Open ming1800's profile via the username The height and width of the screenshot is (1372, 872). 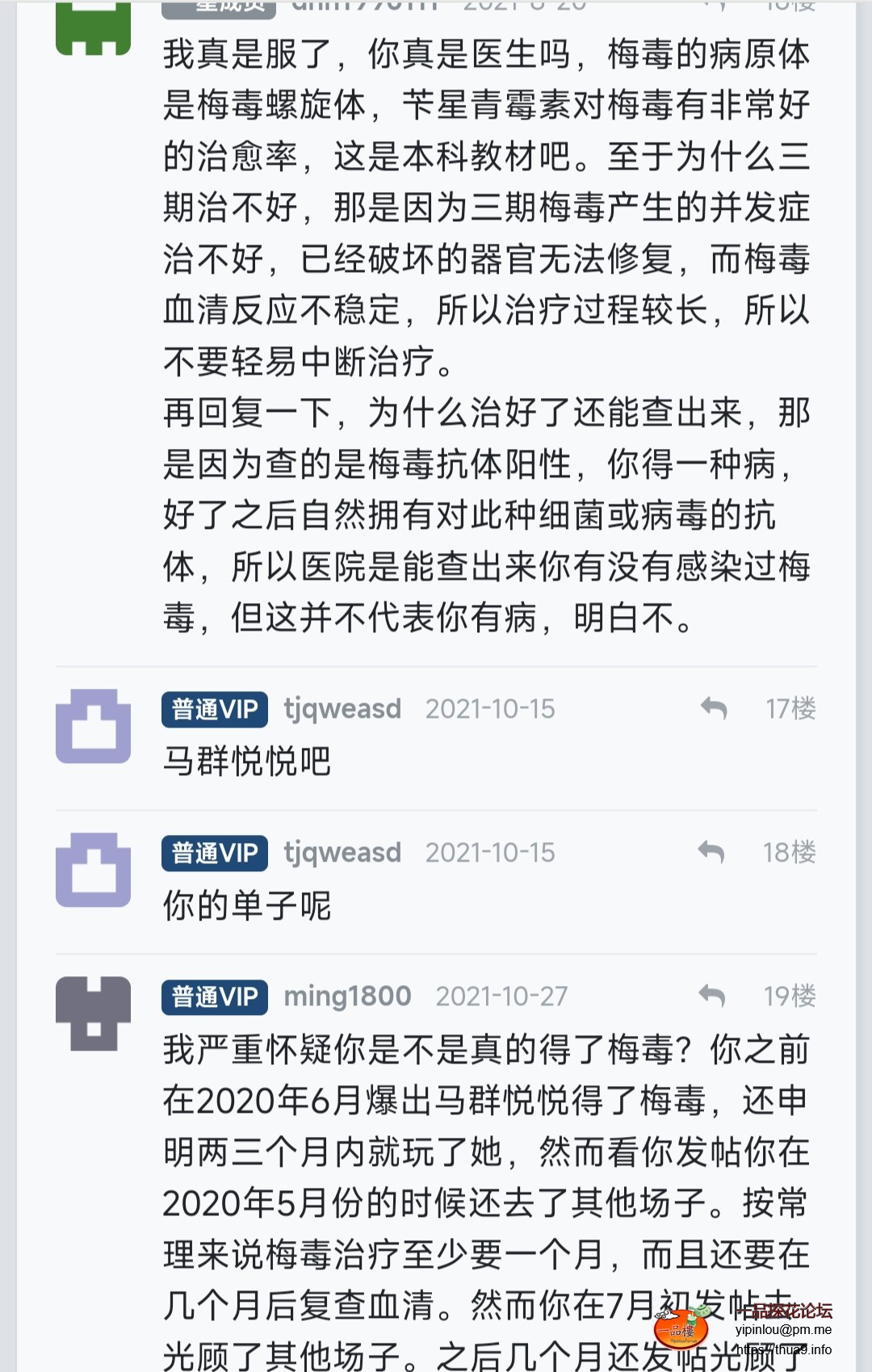(347, 996)
